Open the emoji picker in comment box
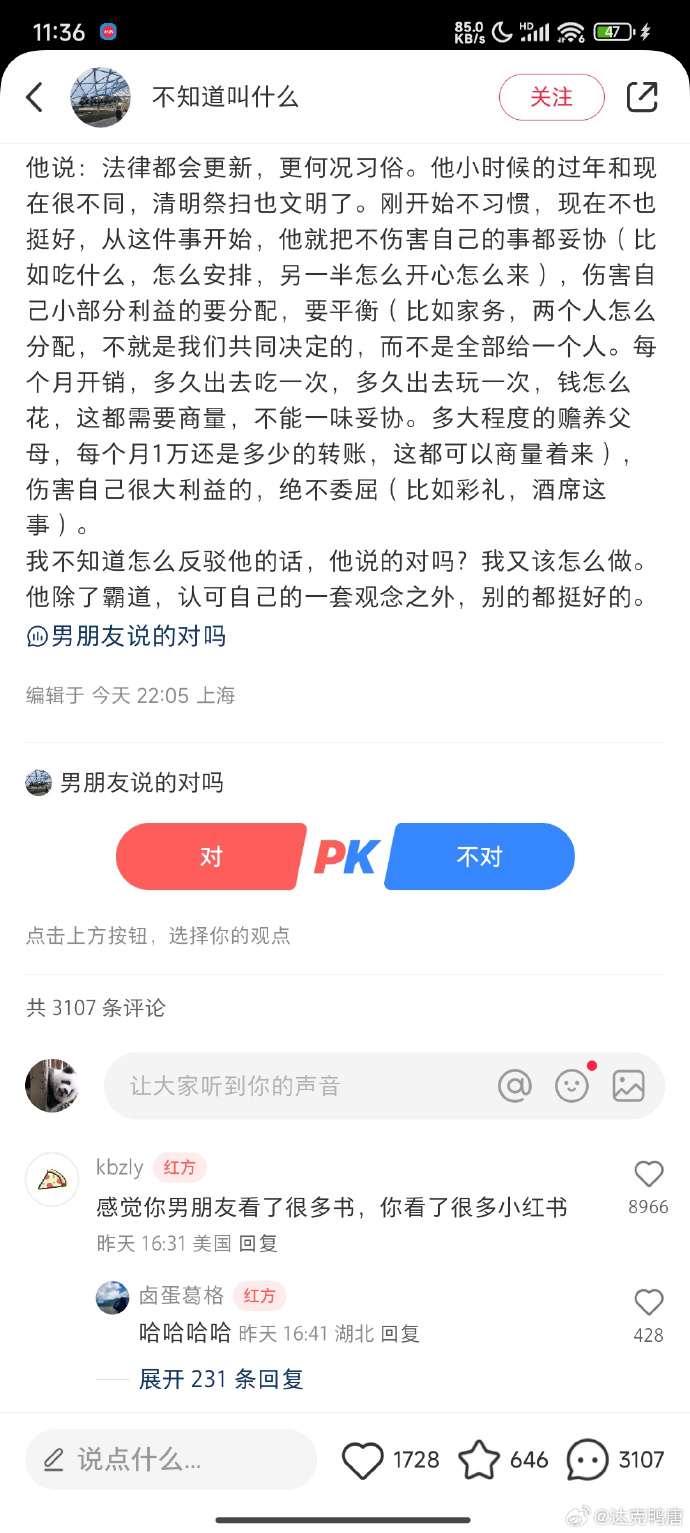 point(572,1086)
